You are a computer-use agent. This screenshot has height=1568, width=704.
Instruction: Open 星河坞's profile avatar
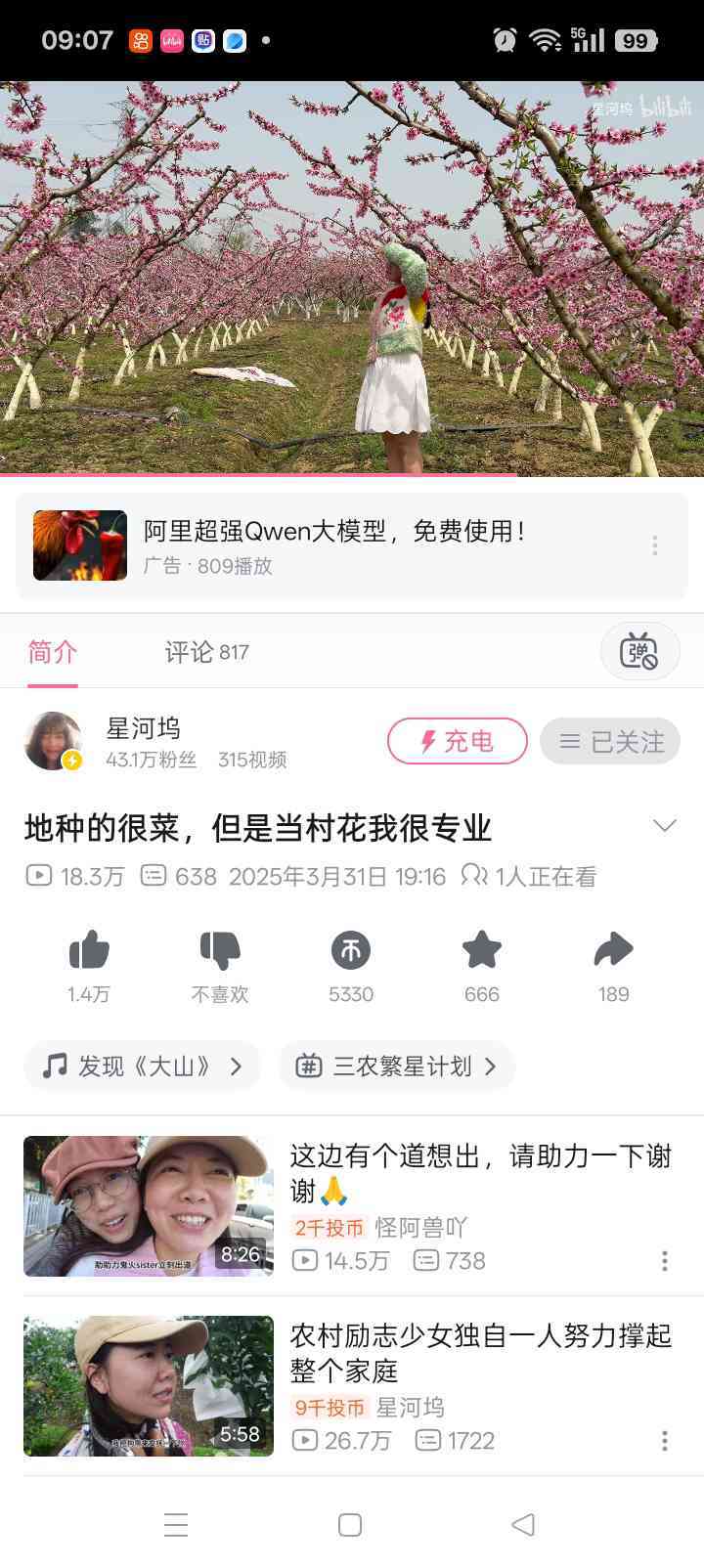click(53, 741)
